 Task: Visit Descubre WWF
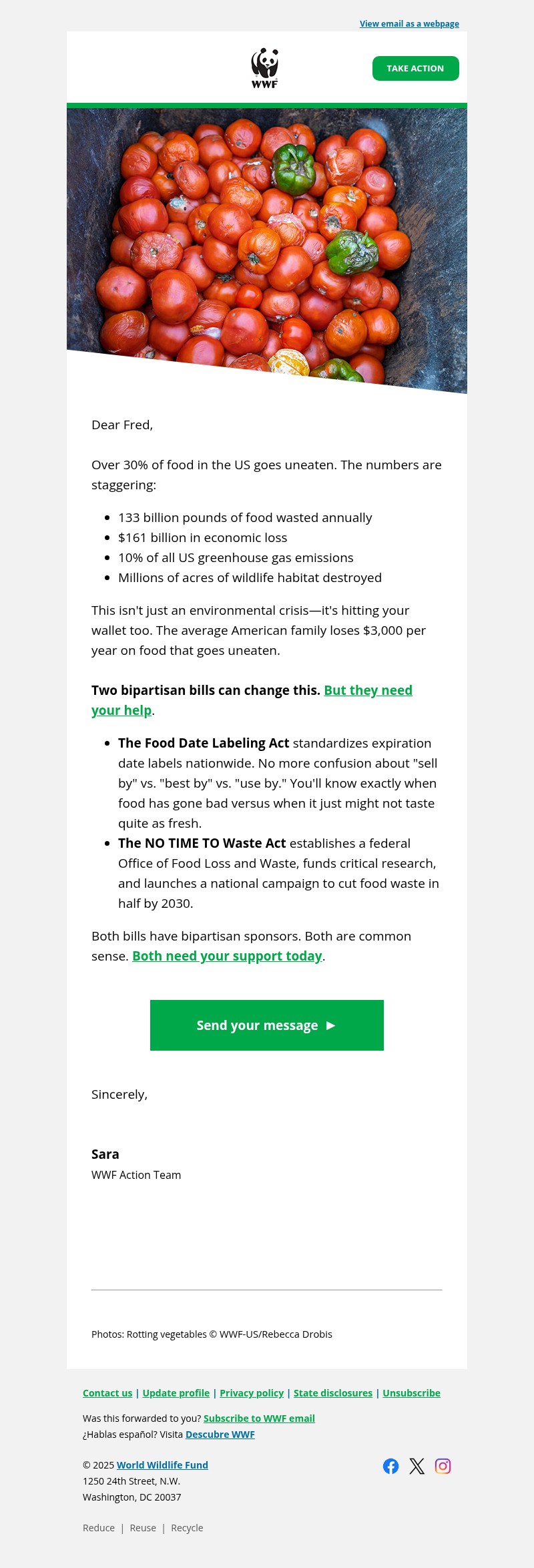(x=220, y=1434)
